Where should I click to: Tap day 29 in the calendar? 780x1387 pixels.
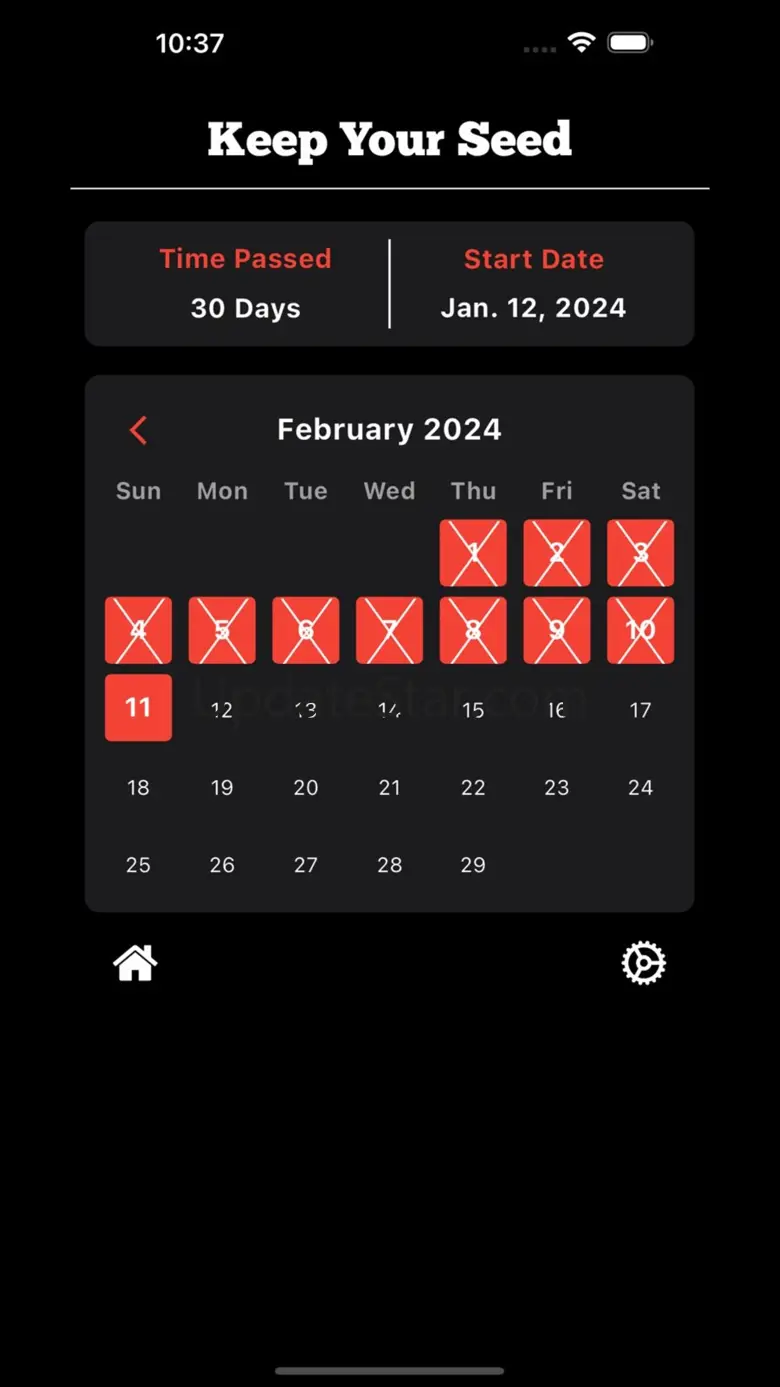(473, 865)
